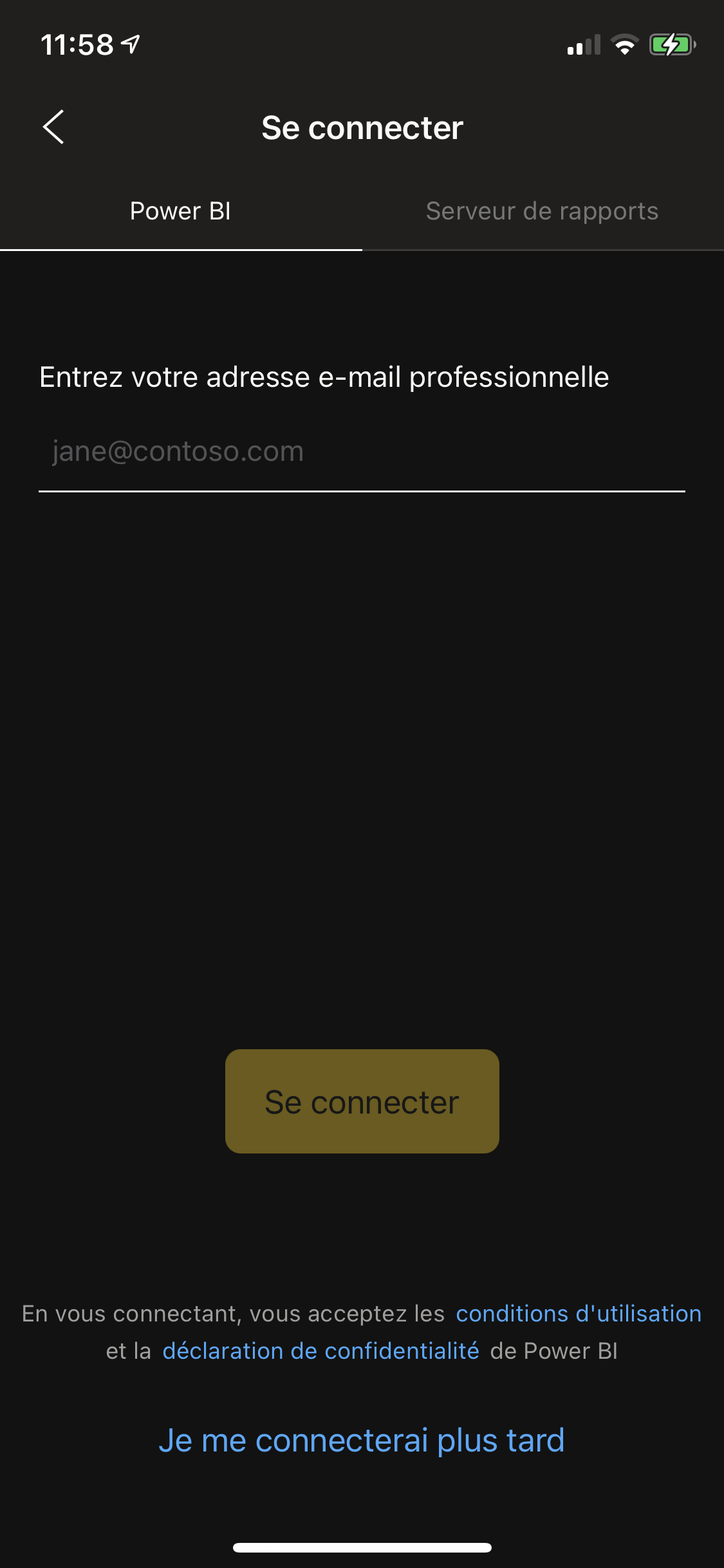Open the déclaration de confidentialité link

[x=320, y=1351]
